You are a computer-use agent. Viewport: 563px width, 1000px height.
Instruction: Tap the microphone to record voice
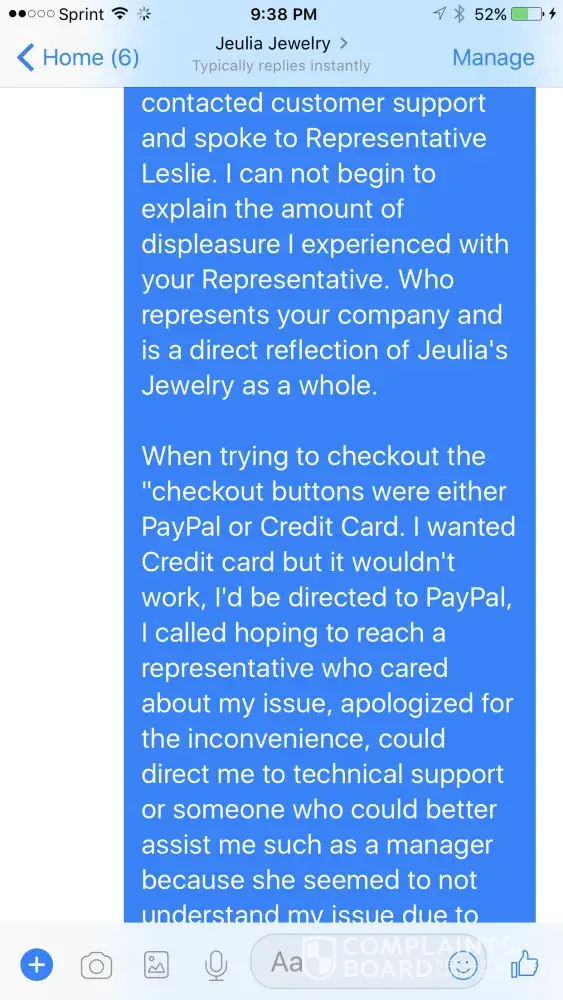(x=216, y=965)
